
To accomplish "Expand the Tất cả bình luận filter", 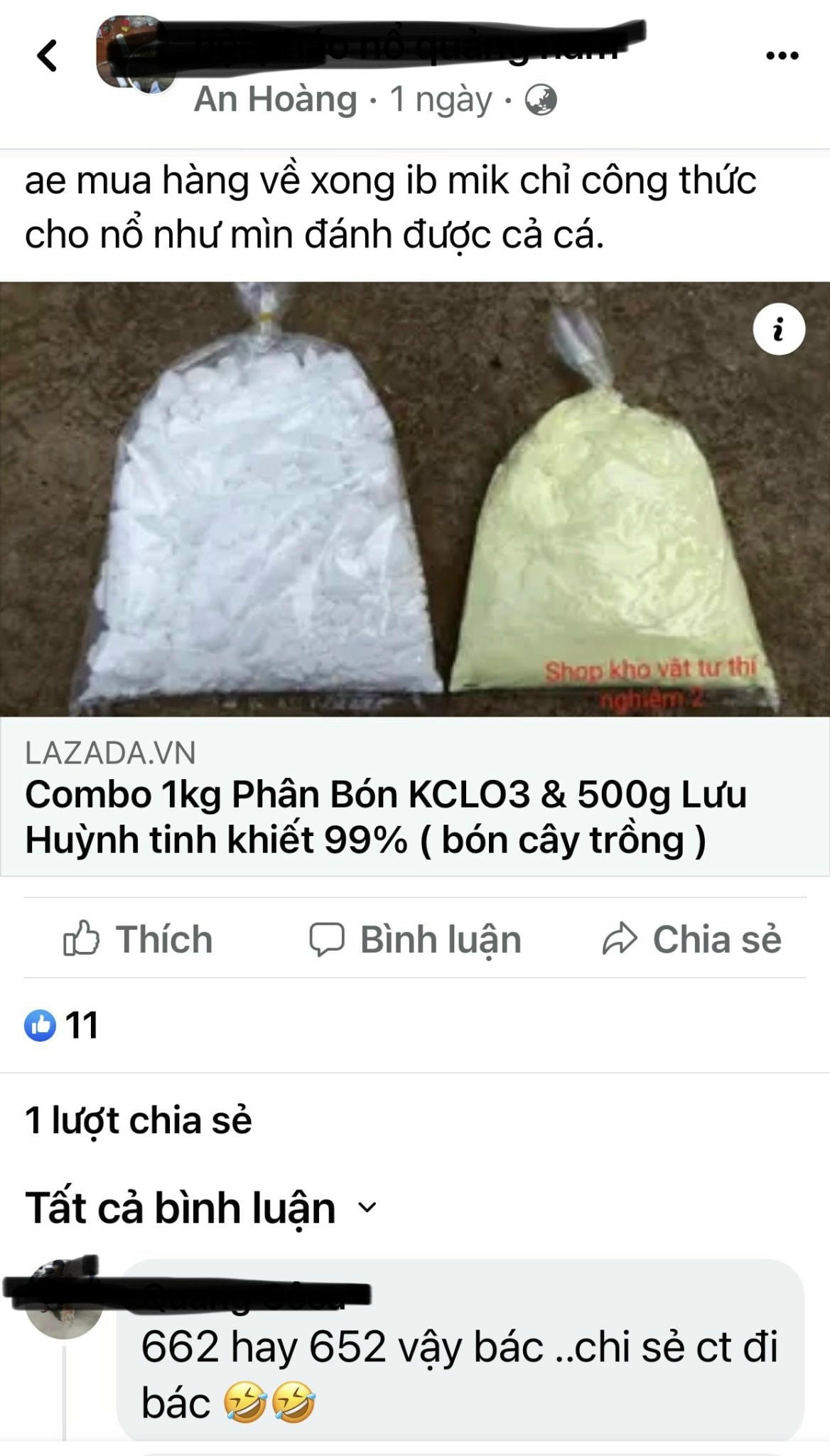I will [200, 1207].
